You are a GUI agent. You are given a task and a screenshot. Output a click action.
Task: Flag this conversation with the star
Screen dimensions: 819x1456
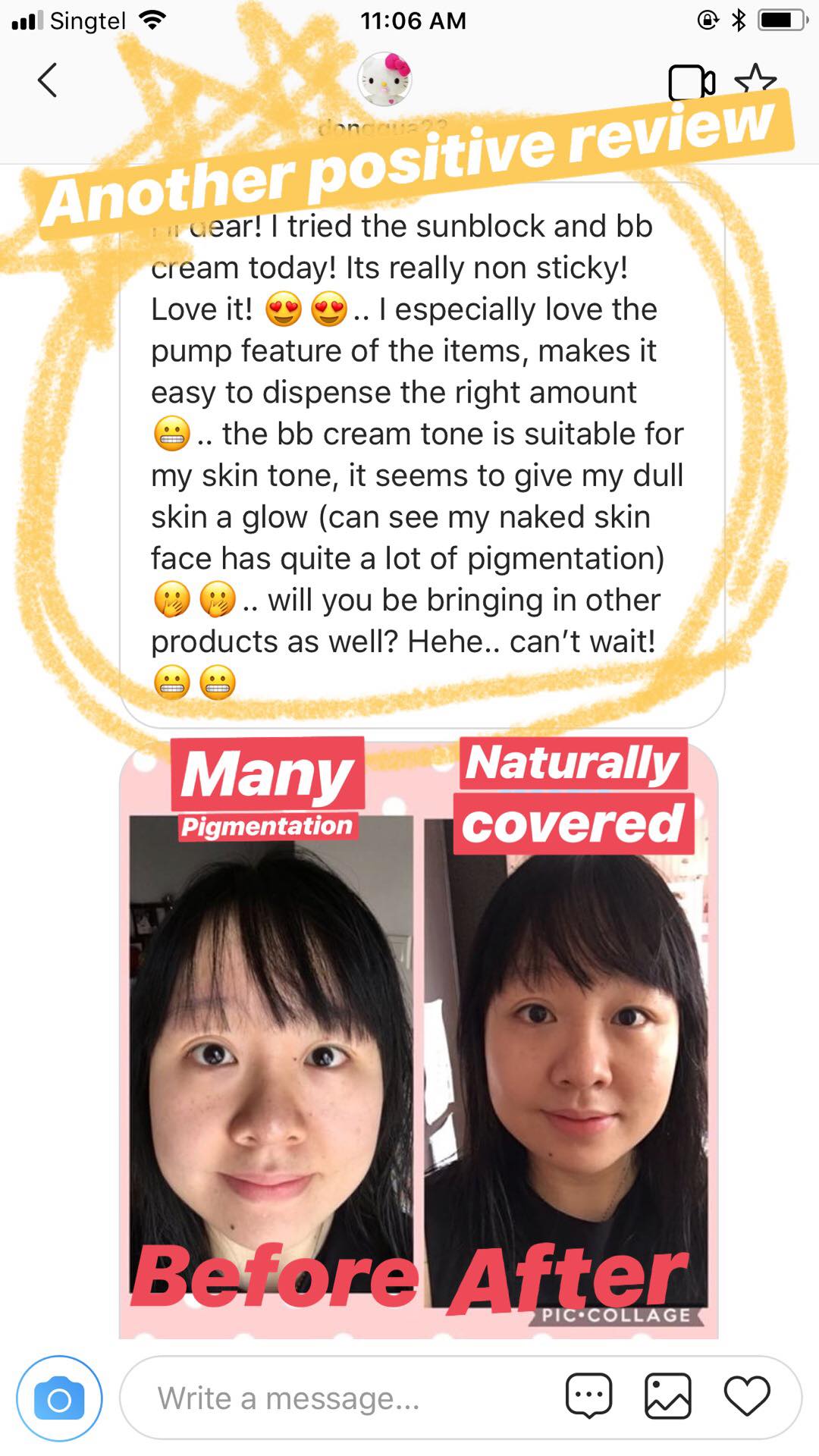[x=755, y=80]
